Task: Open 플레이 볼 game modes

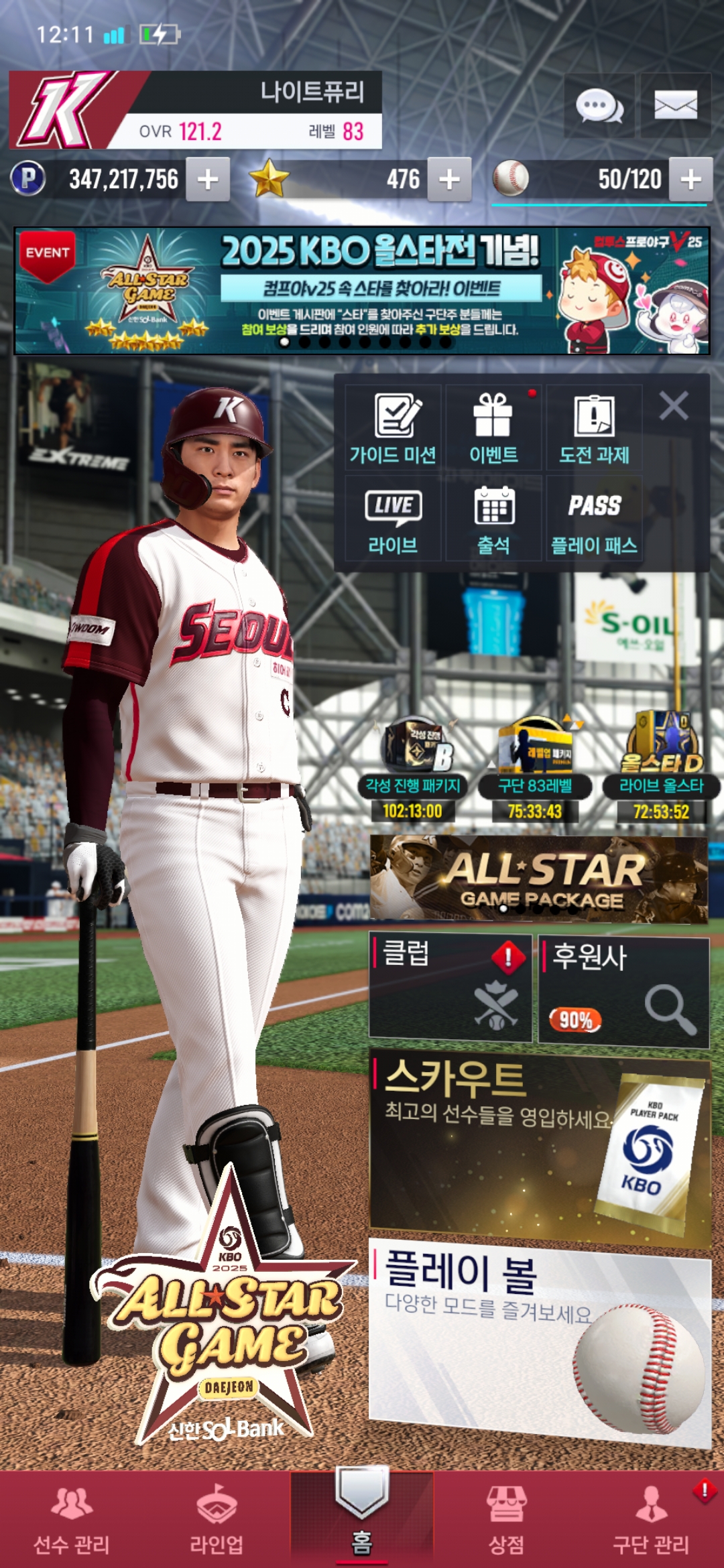Action: [539, 1340]
